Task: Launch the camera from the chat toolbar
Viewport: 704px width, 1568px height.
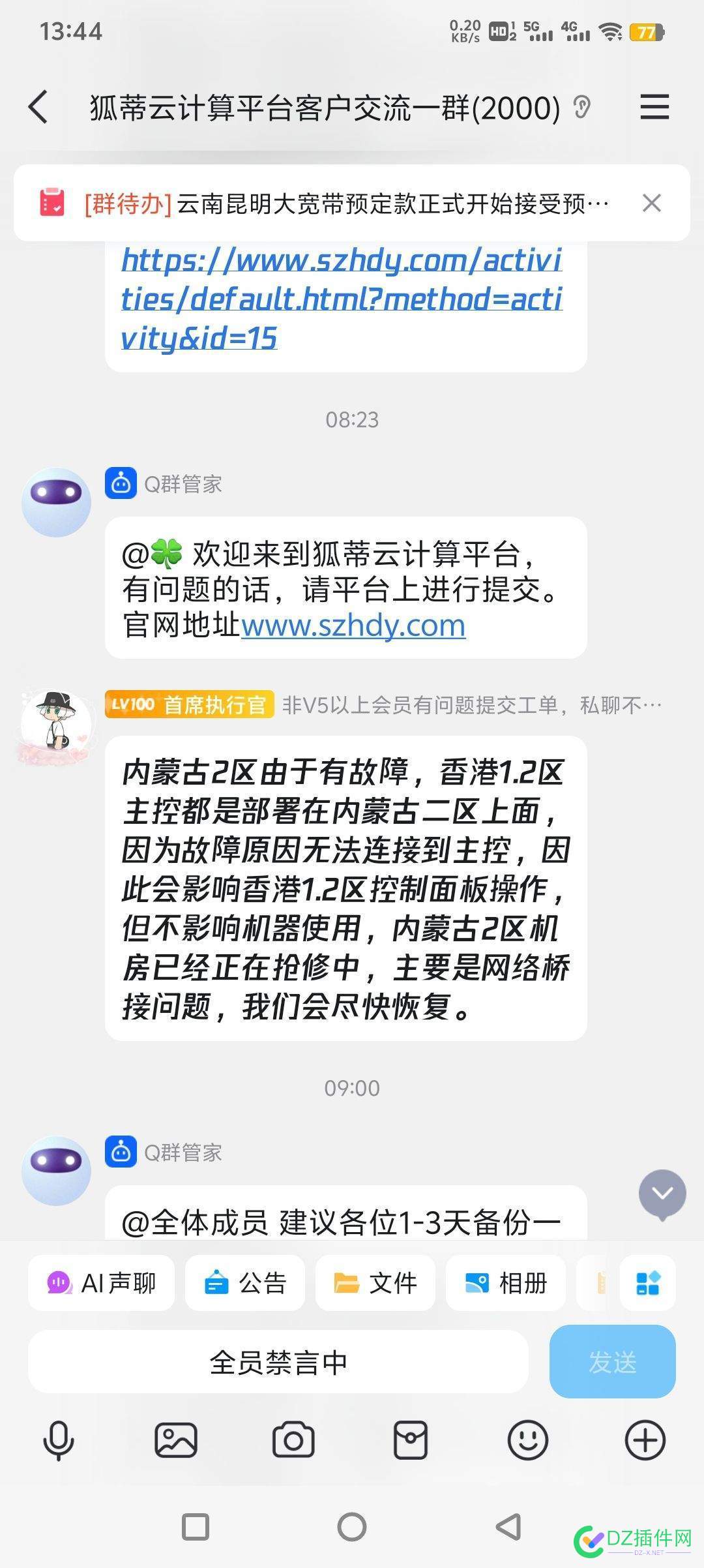Action: click(x=293, y=1440)
